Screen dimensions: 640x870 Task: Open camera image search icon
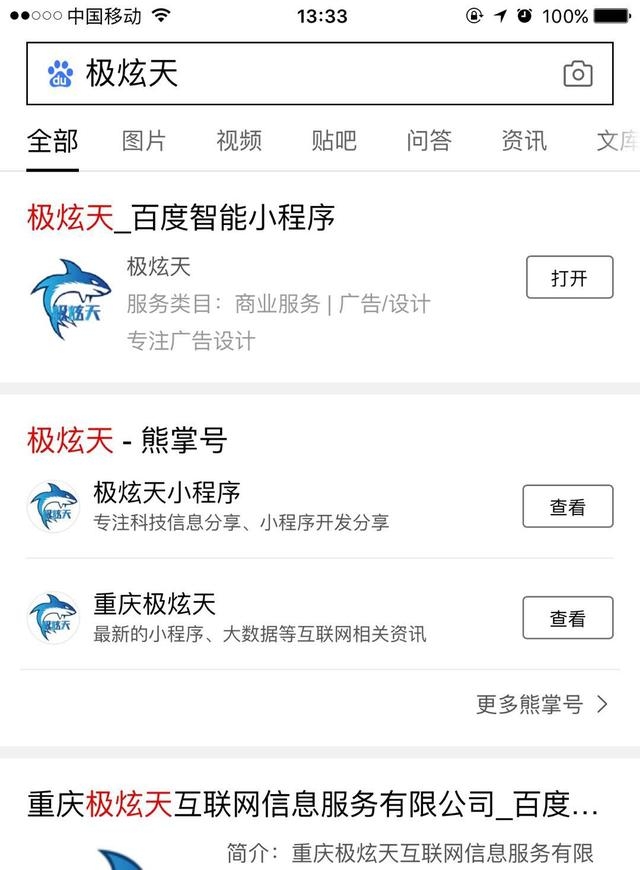(x=578, y=74)
